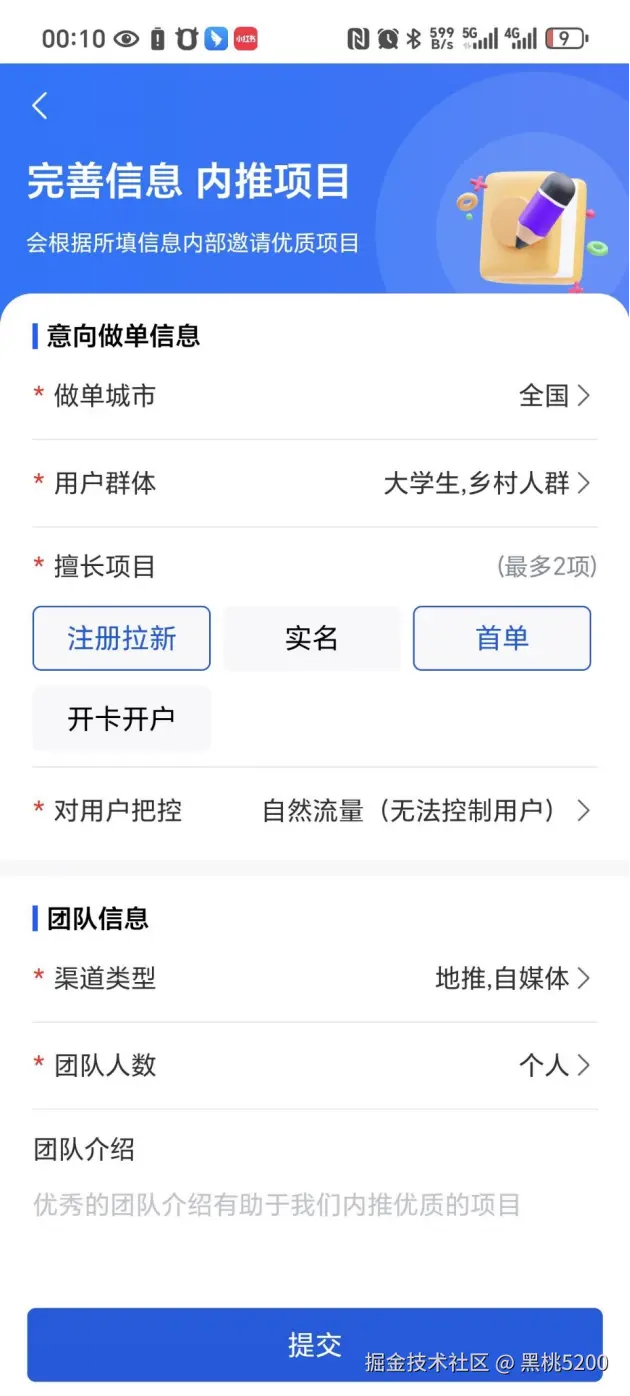Screen dimensions: 630x1396
Task: Change the 团队人数 team size
Action: (x=315, y=1065)
